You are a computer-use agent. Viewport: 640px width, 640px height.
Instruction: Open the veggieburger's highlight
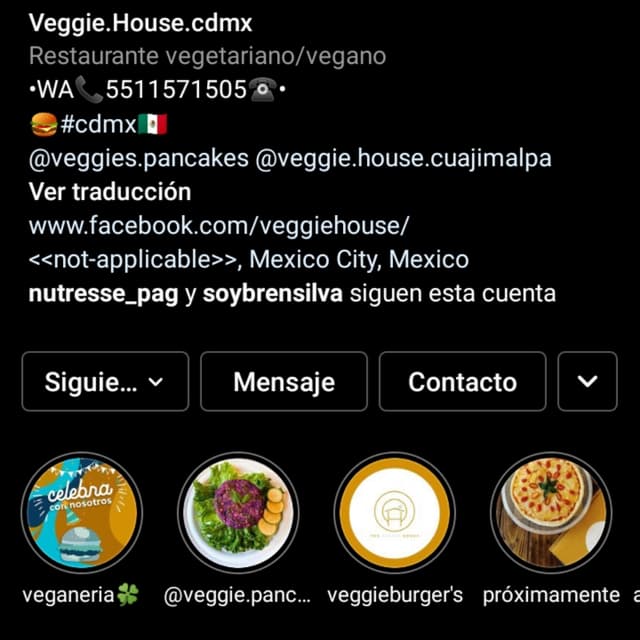click(394, 512)
